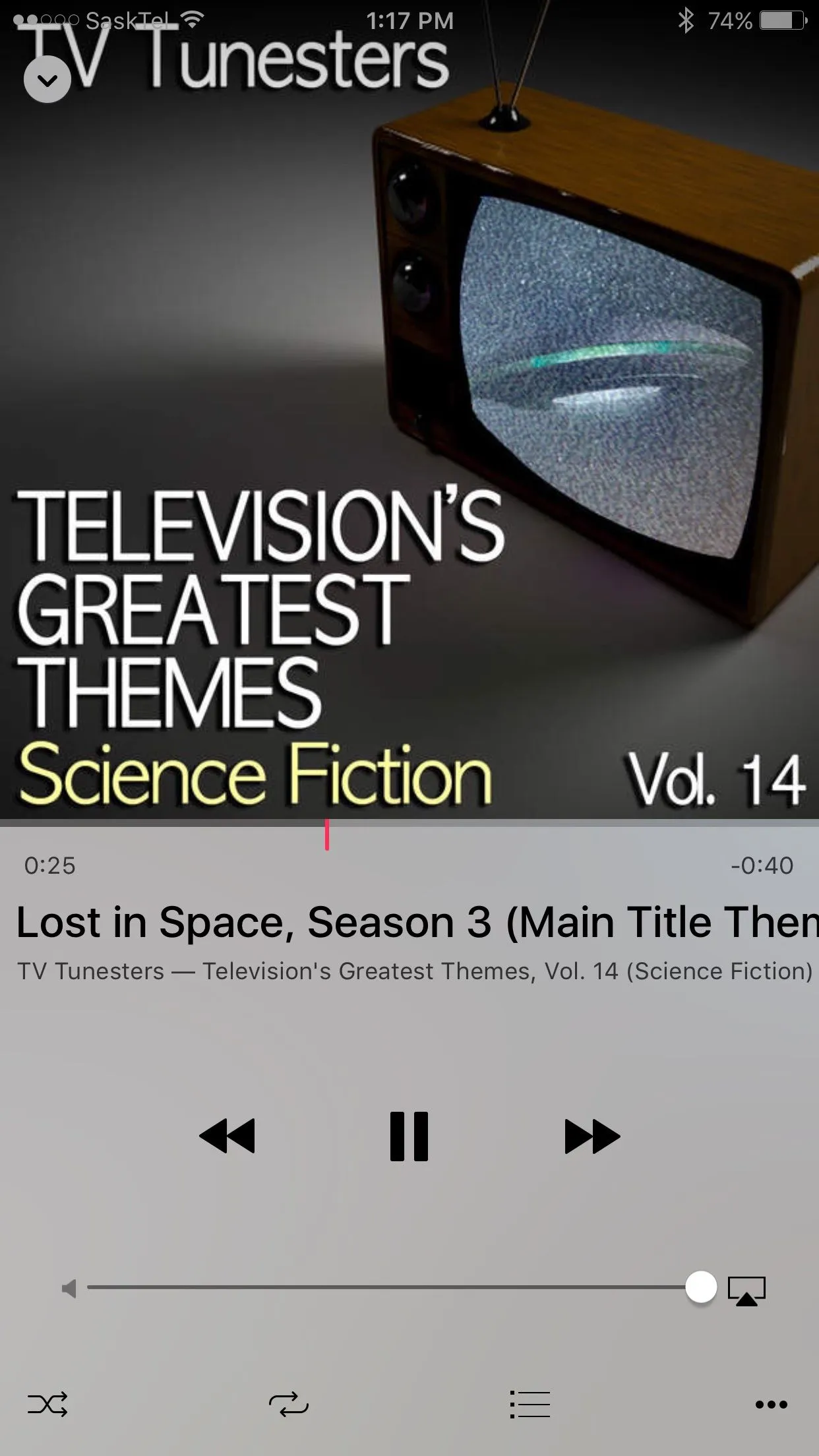Viewport: 819px width, 1456px height.
Task: Pause the Lost in Space theme
Action: [409, 1136]
